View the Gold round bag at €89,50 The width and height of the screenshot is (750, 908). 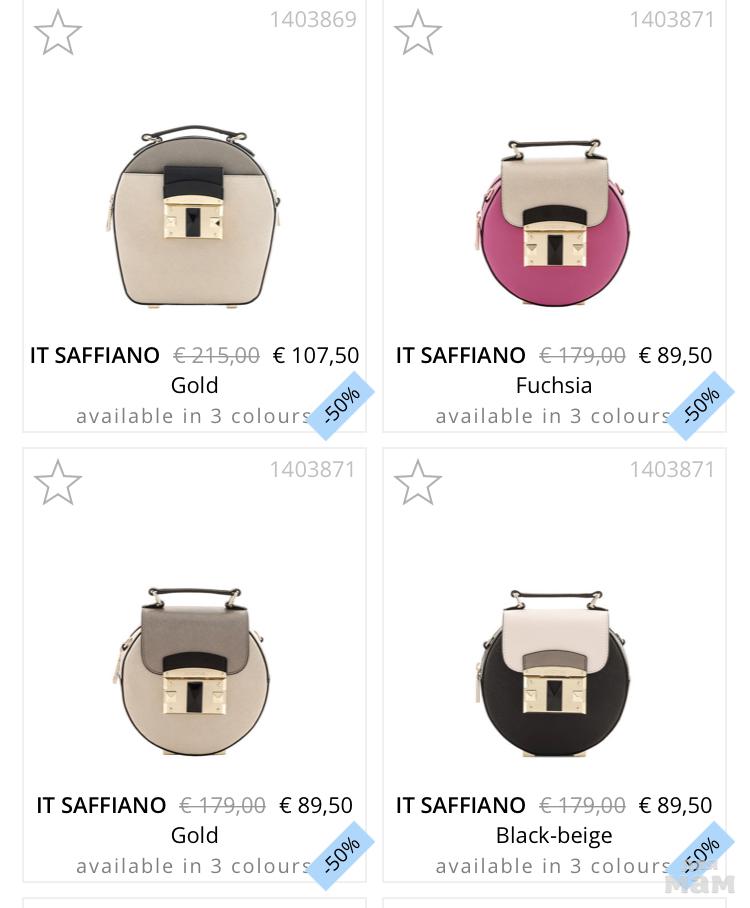(x=194, y=672)
